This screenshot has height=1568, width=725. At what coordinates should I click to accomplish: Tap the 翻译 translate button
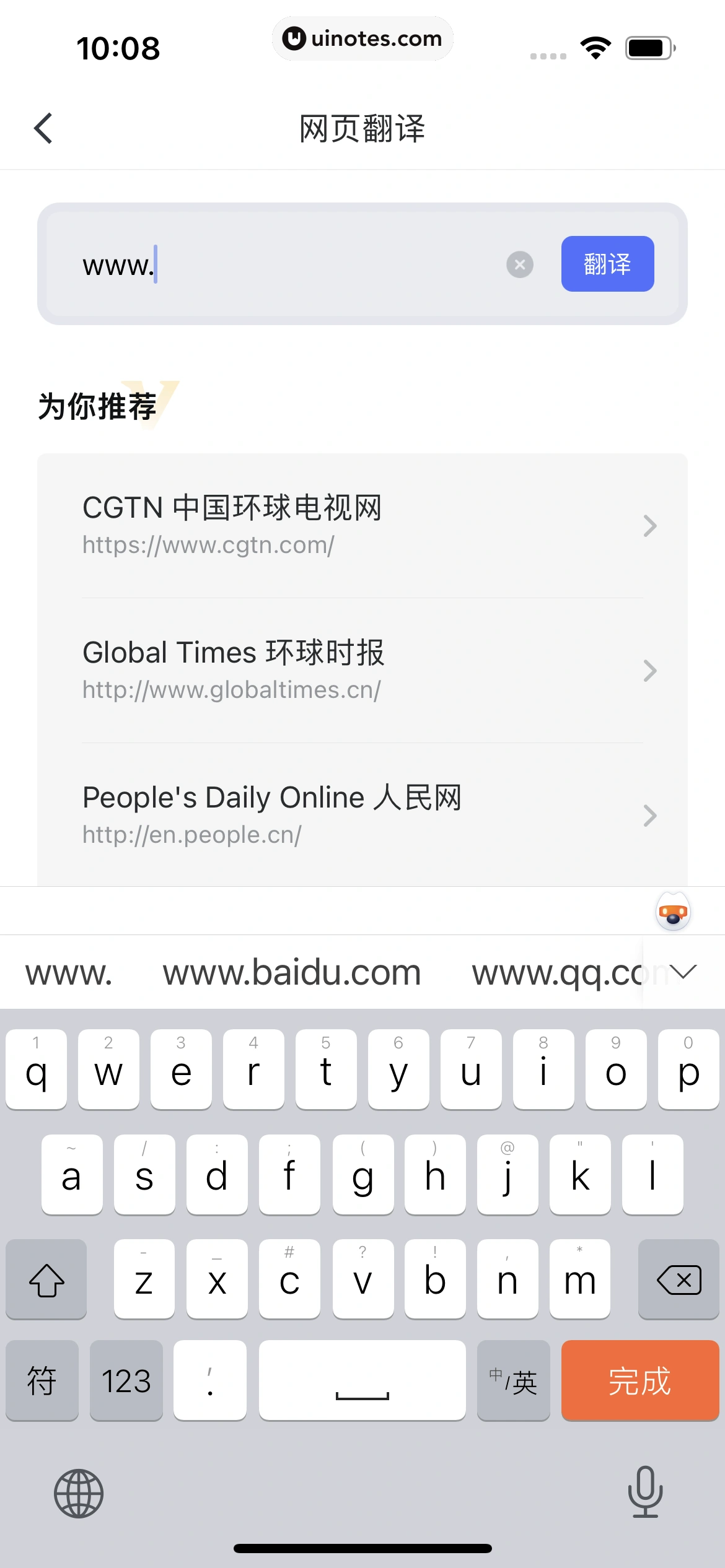pyautogui.click(x=607, y=263)
